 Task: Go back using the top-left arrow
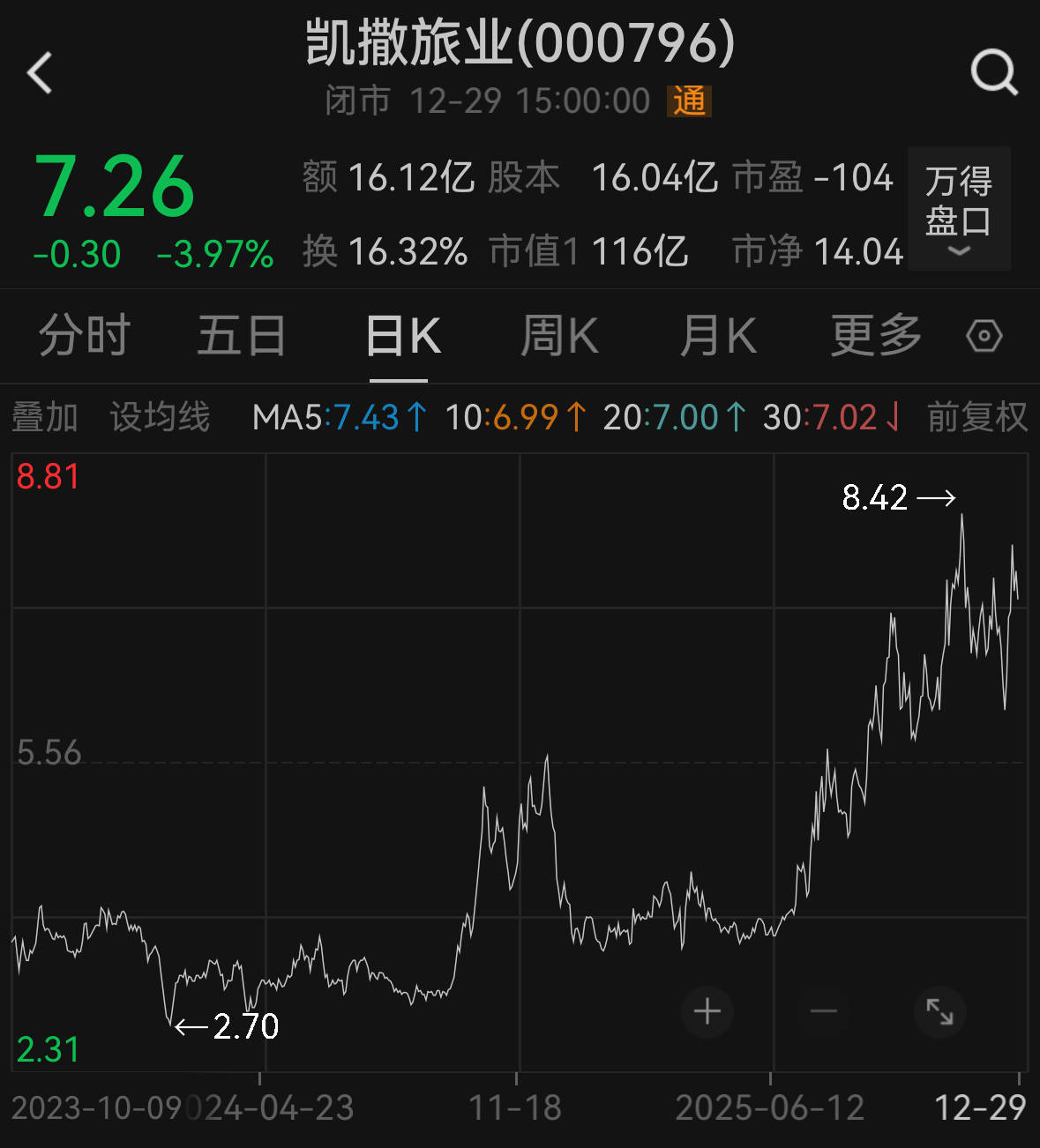coord(41,72)
